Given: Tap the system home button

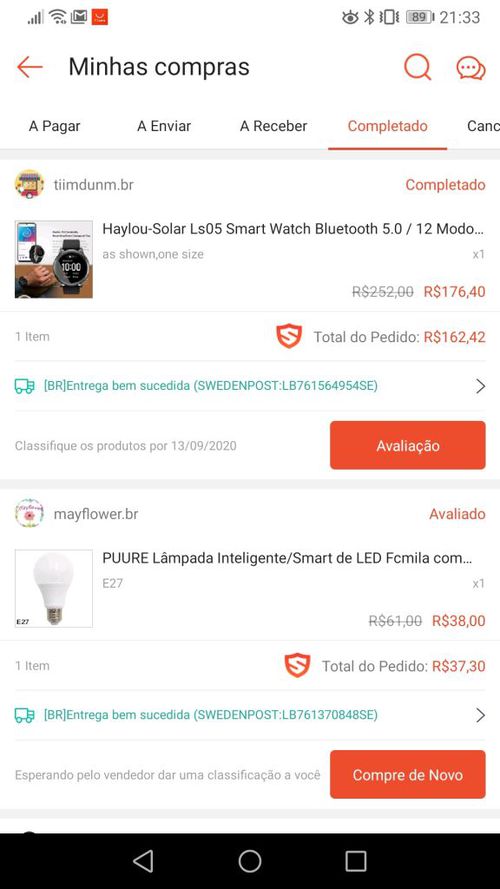Looking at the screenshot, I should click(x=249, y=861).
